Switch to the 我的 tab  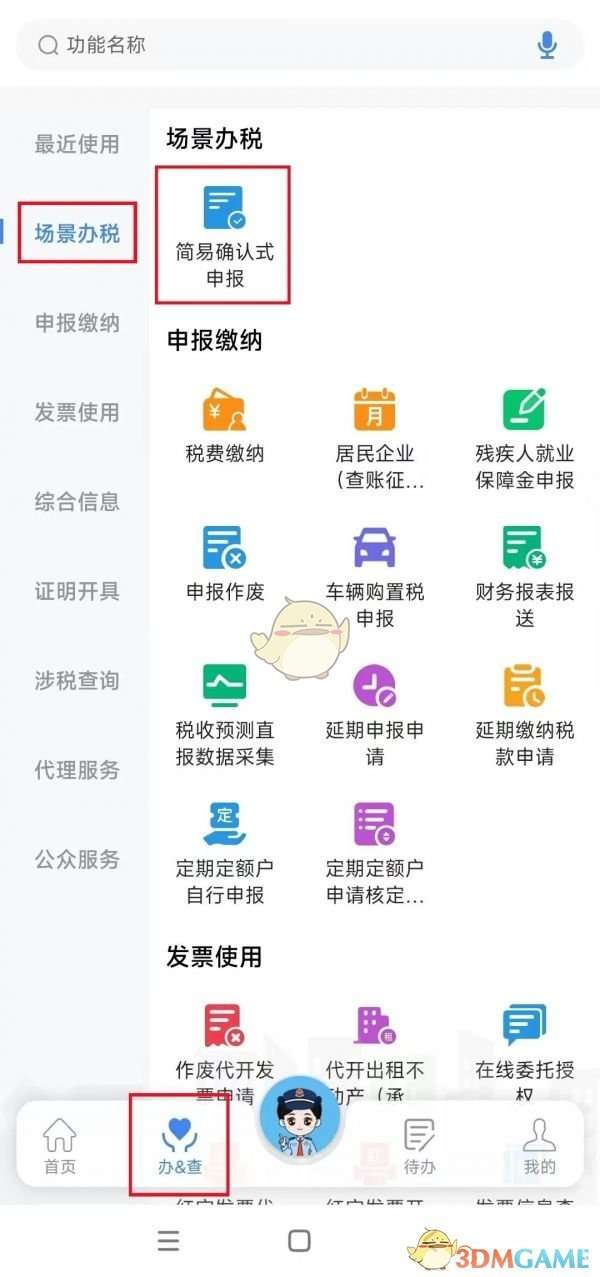pyautogui.click(x=539, y=1147)
